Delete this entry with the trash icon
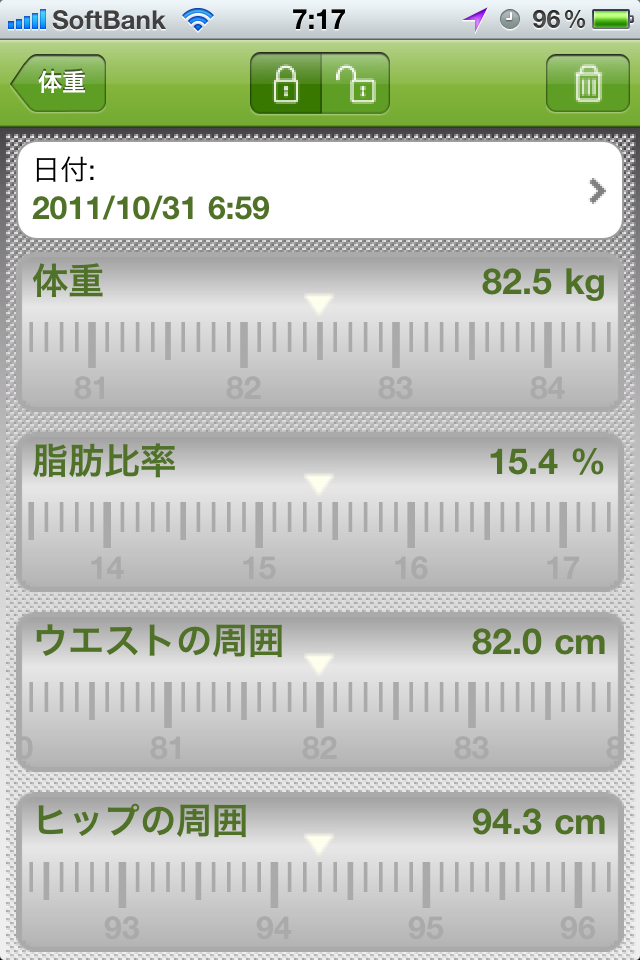This screenshot has height=960, width=640. [x=588, y=84]
